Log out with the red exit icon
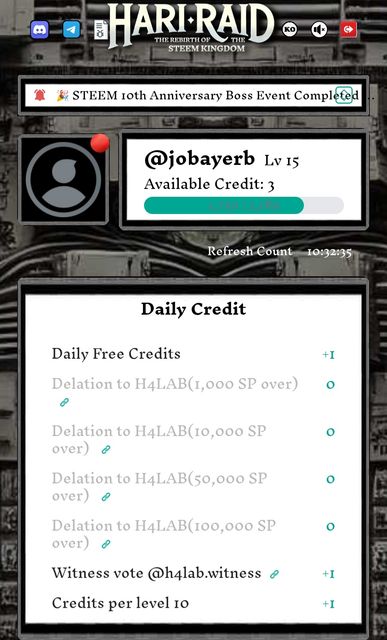Viewport: 387px width, 640px height. pos(349,29)
